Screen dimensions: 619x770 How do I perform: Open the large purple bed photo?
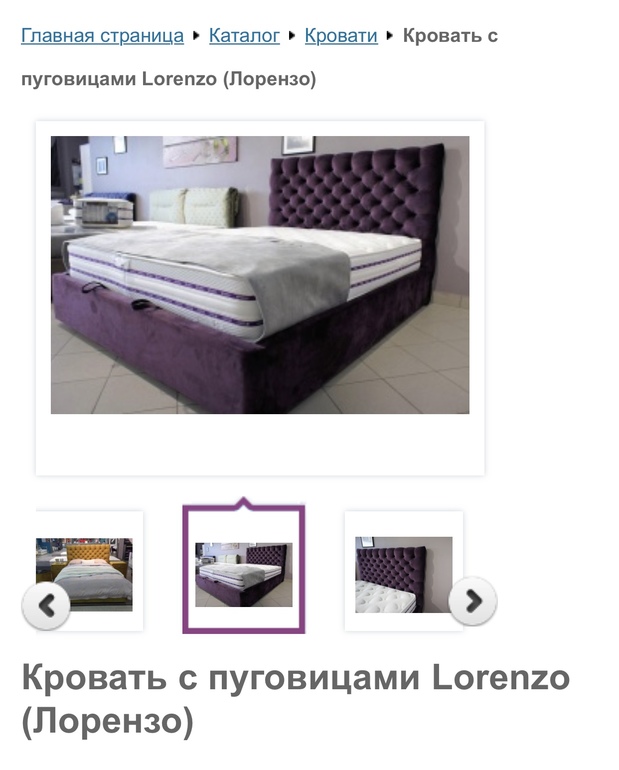[260, 275]
